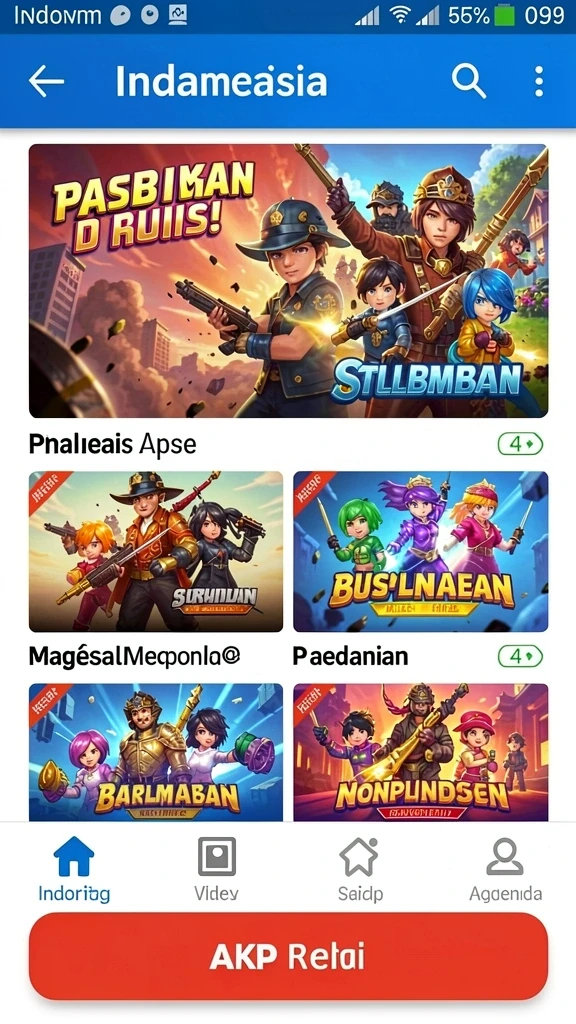Open search with the magnifier icon
Viewport: 576px width, 1024px height.
469,82
